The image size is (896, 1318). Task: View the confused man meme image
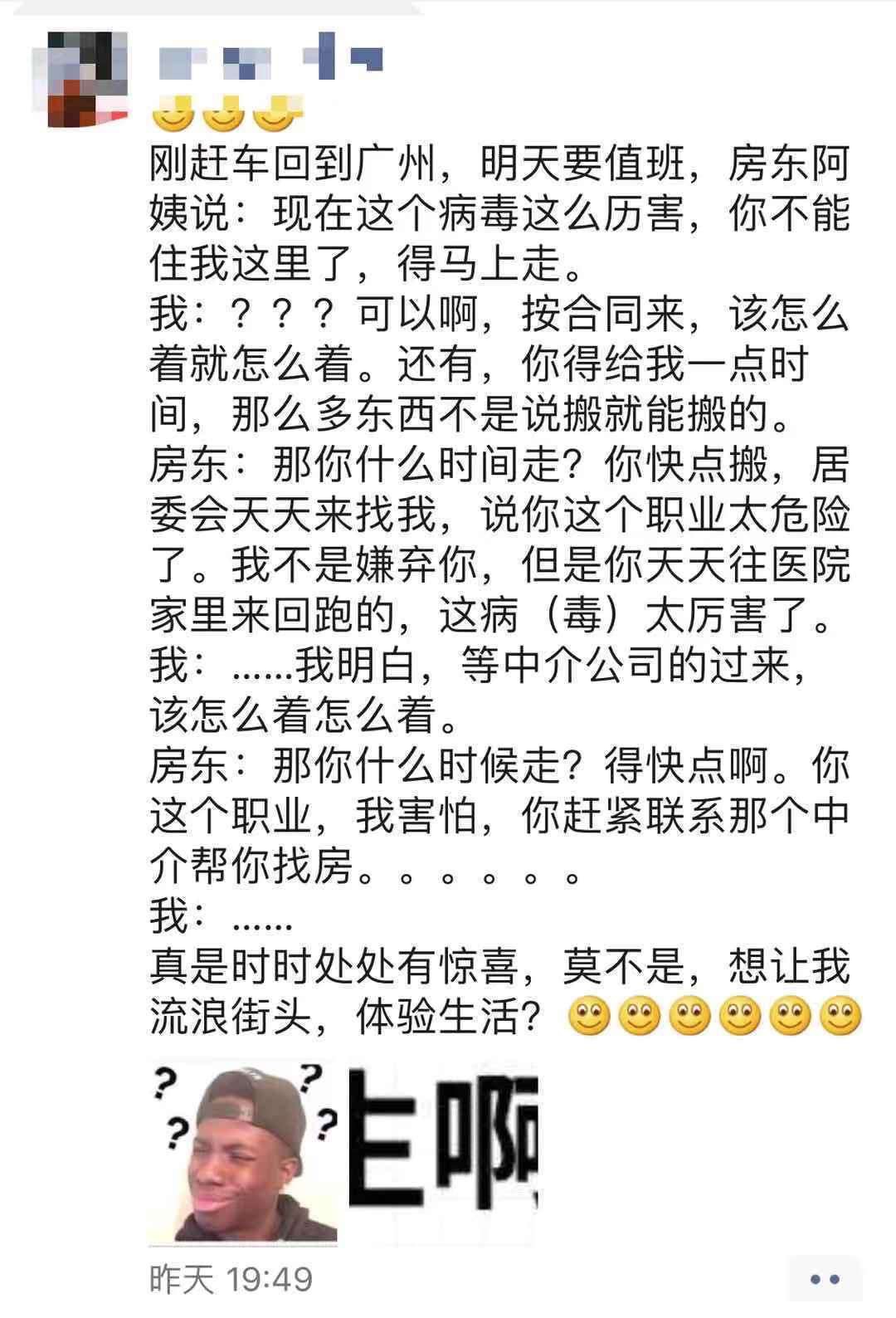[x=242, y=1152]
